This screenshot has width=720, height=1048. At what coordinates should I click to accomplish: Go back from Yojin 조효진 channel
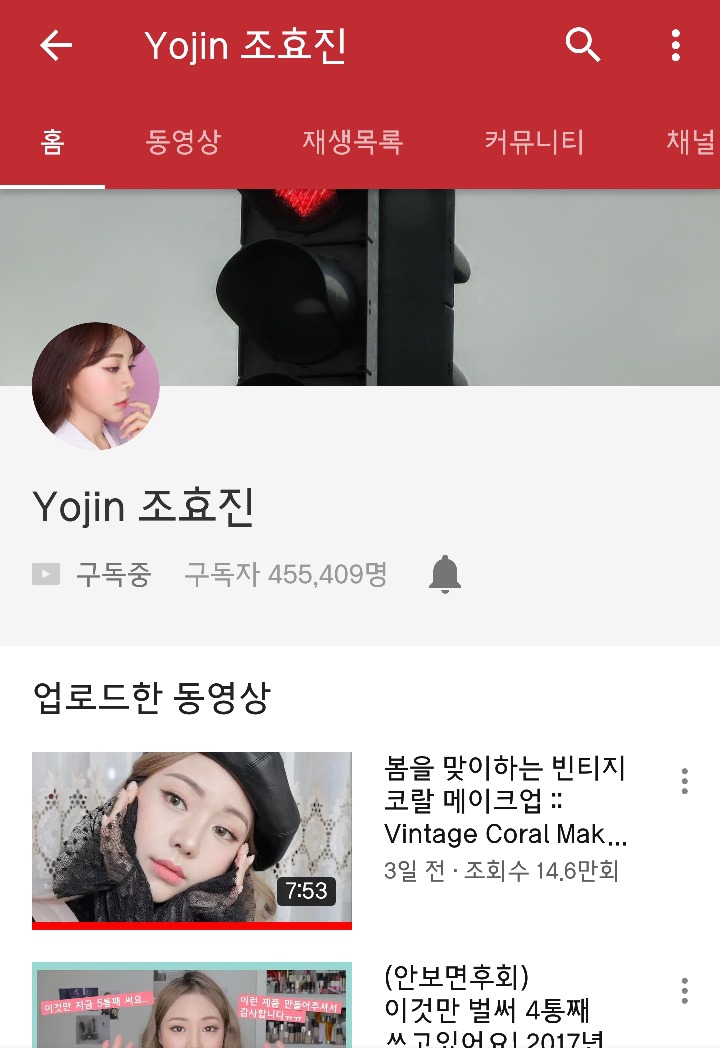(56, 46)
